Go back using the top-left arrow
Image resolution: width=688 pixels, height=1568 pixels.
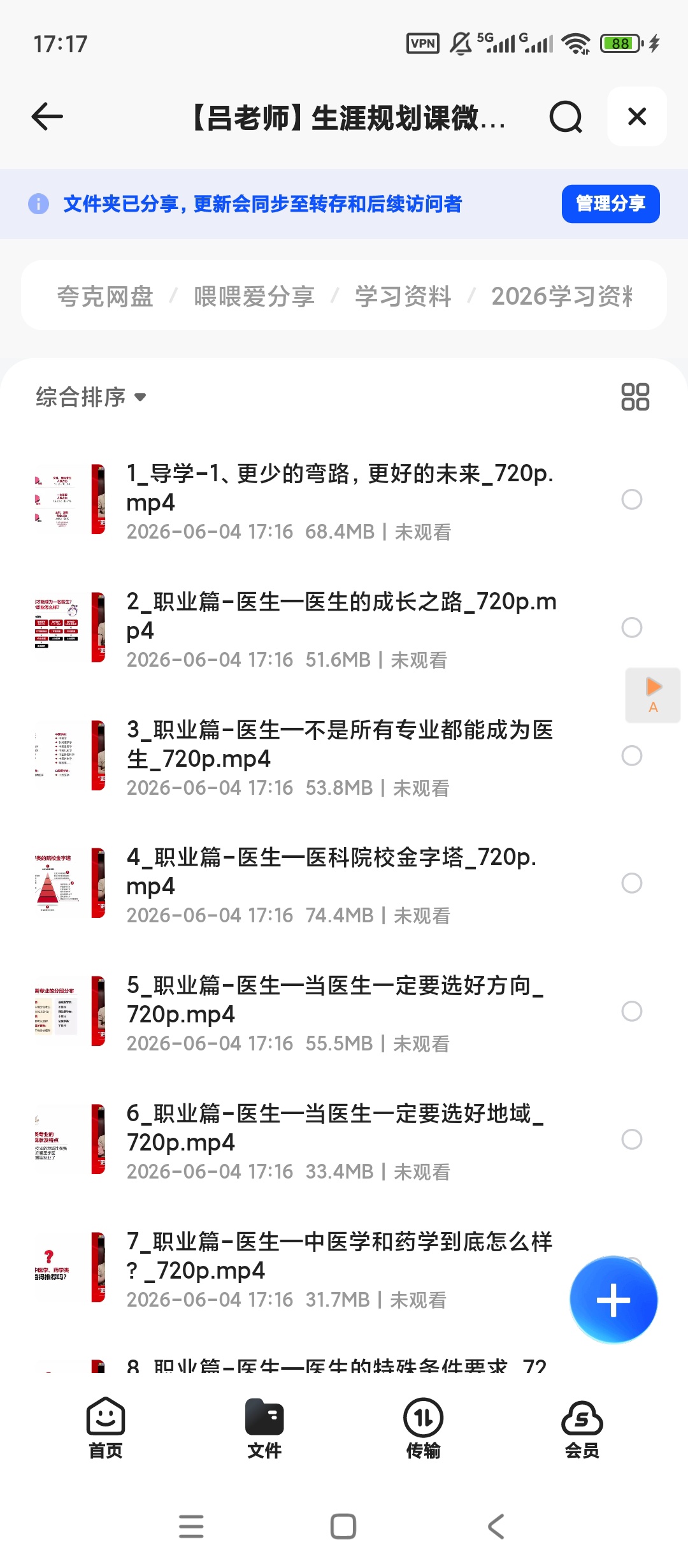[x=47, y=117]
